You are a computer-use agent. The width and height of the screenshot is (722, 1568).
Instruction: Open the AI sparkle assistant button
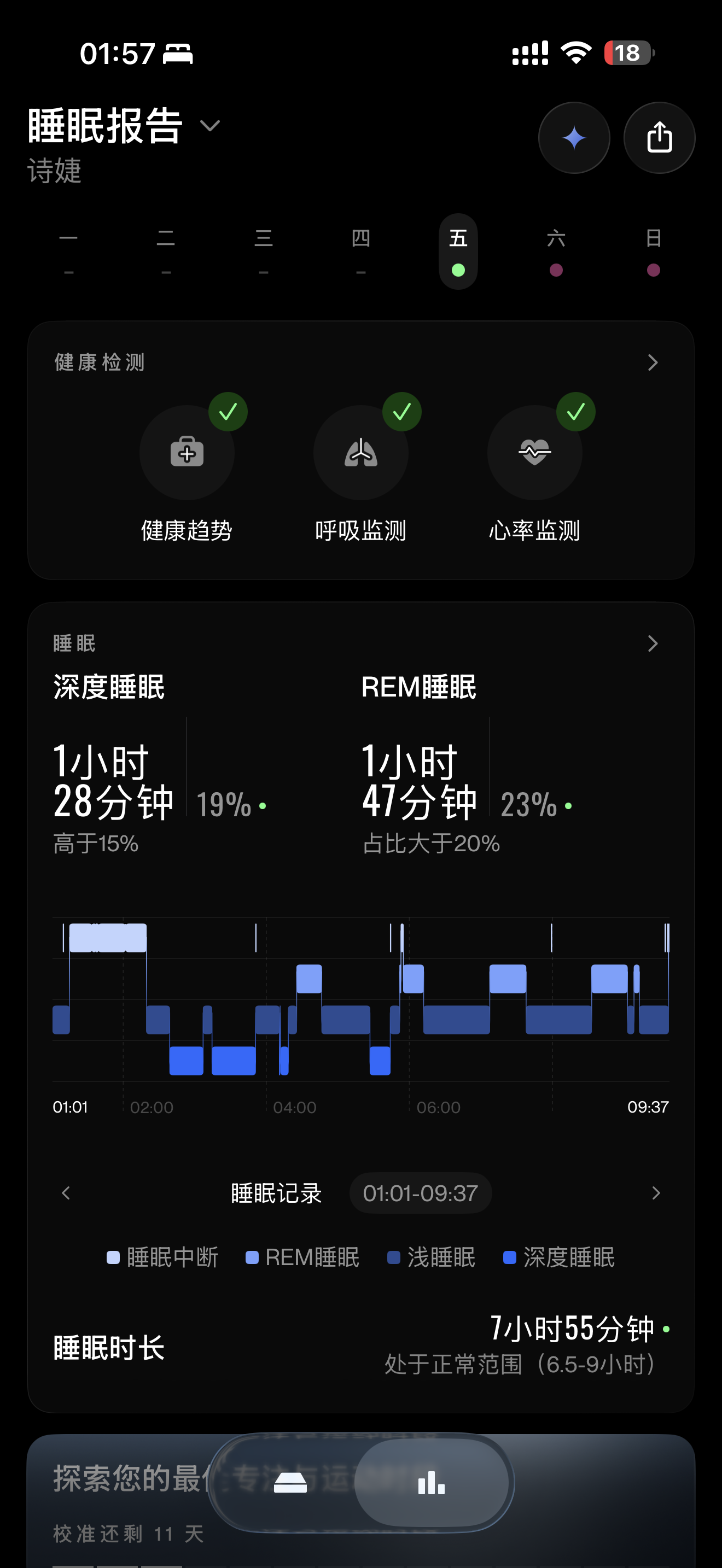[x=573, y=138]
